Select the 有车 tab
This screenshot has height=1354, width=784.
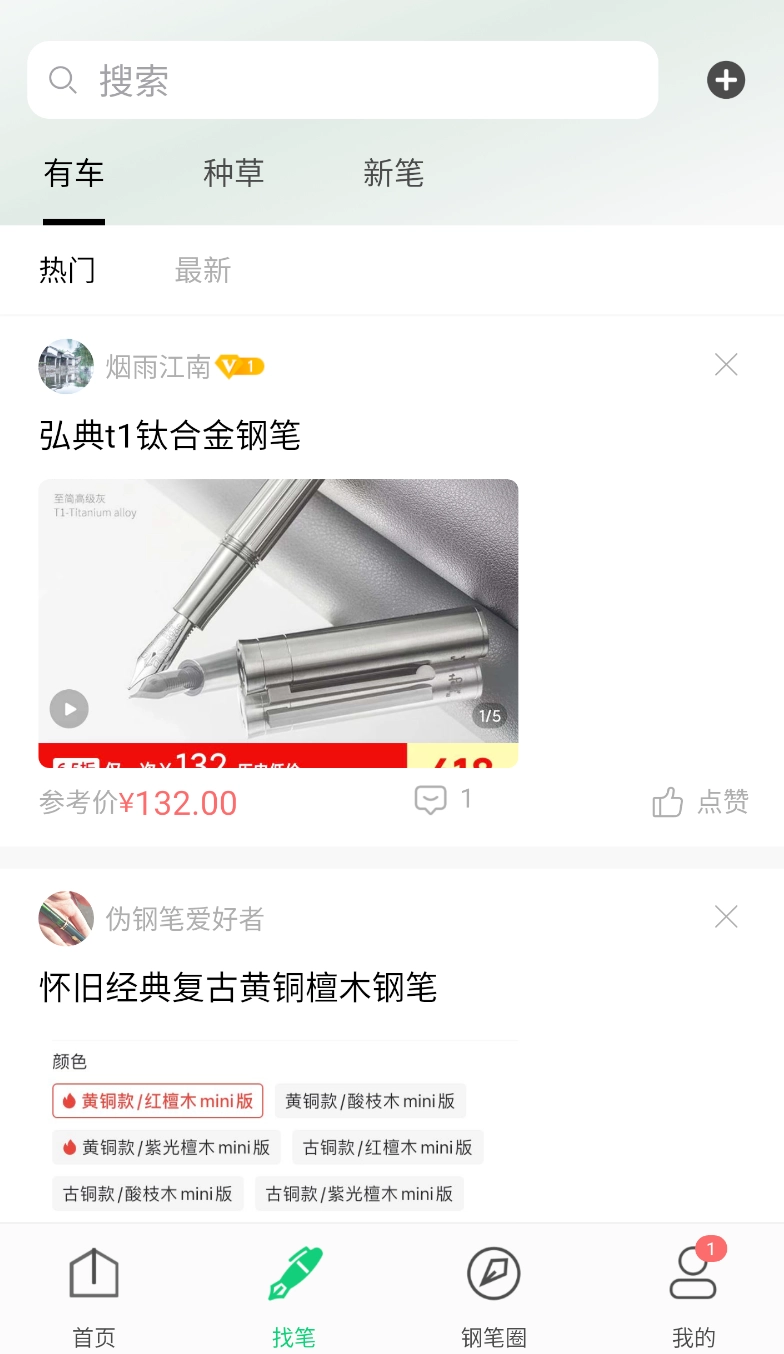coord(74,174)
